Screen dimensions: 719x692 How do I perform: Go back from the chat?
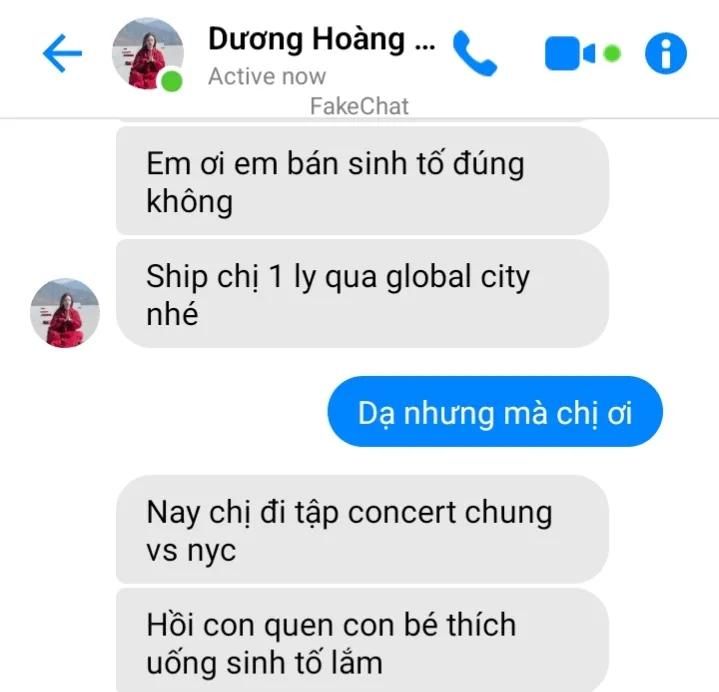coord(62,54)
